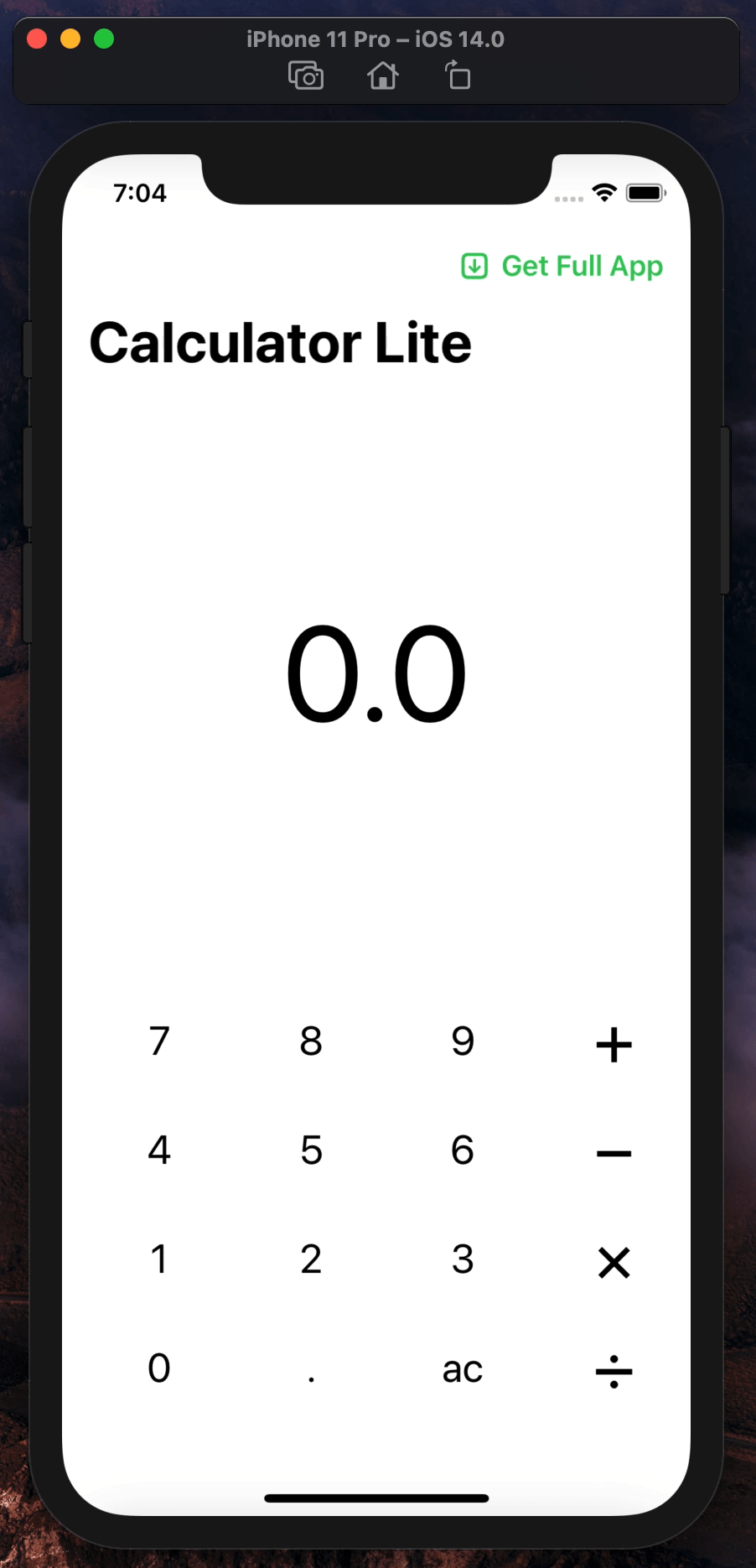Viewport: 756px width, 1568px height.
Task: Take a simulator screenshot with the camera icon
Action: pyautogui.click(x=306, y=77)
